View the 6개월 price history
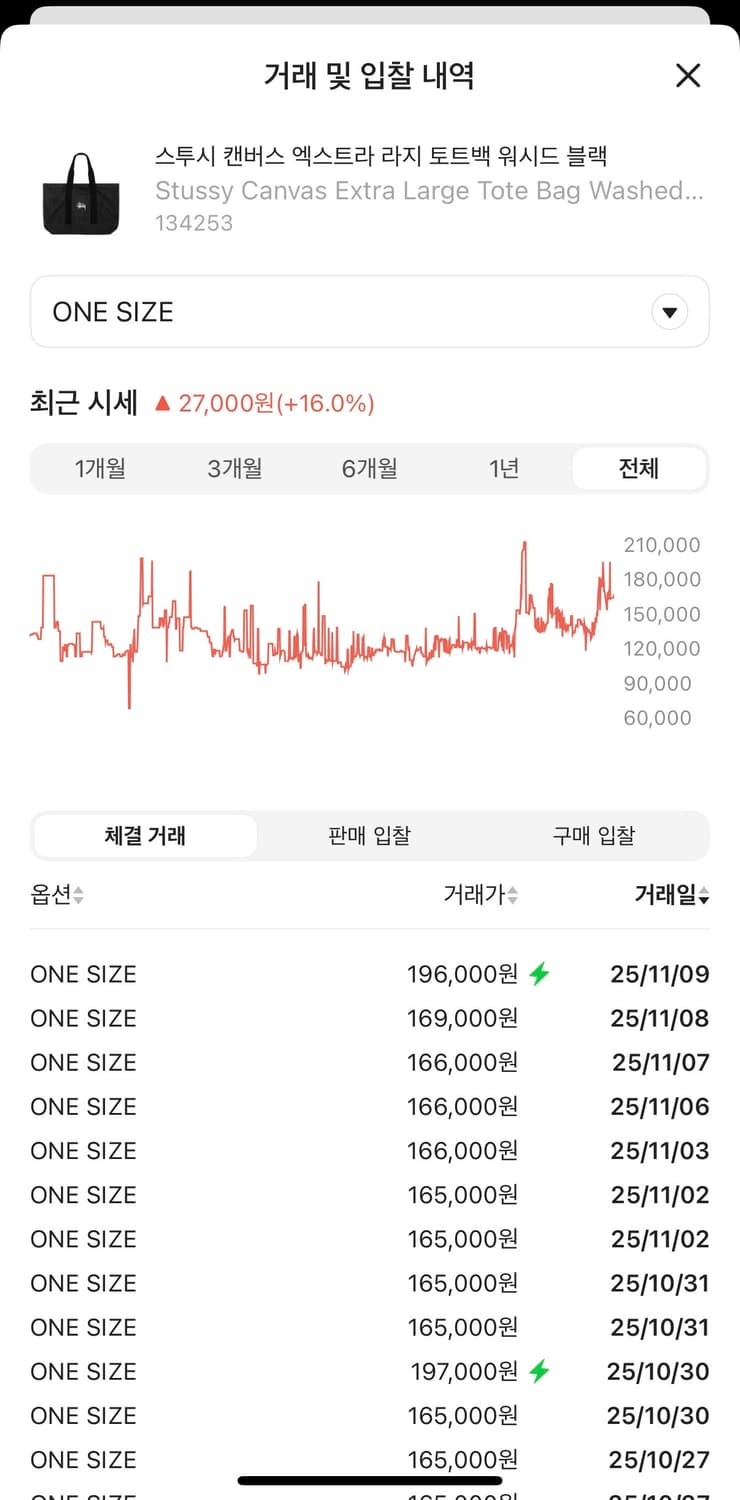 [x=369, y=468]
